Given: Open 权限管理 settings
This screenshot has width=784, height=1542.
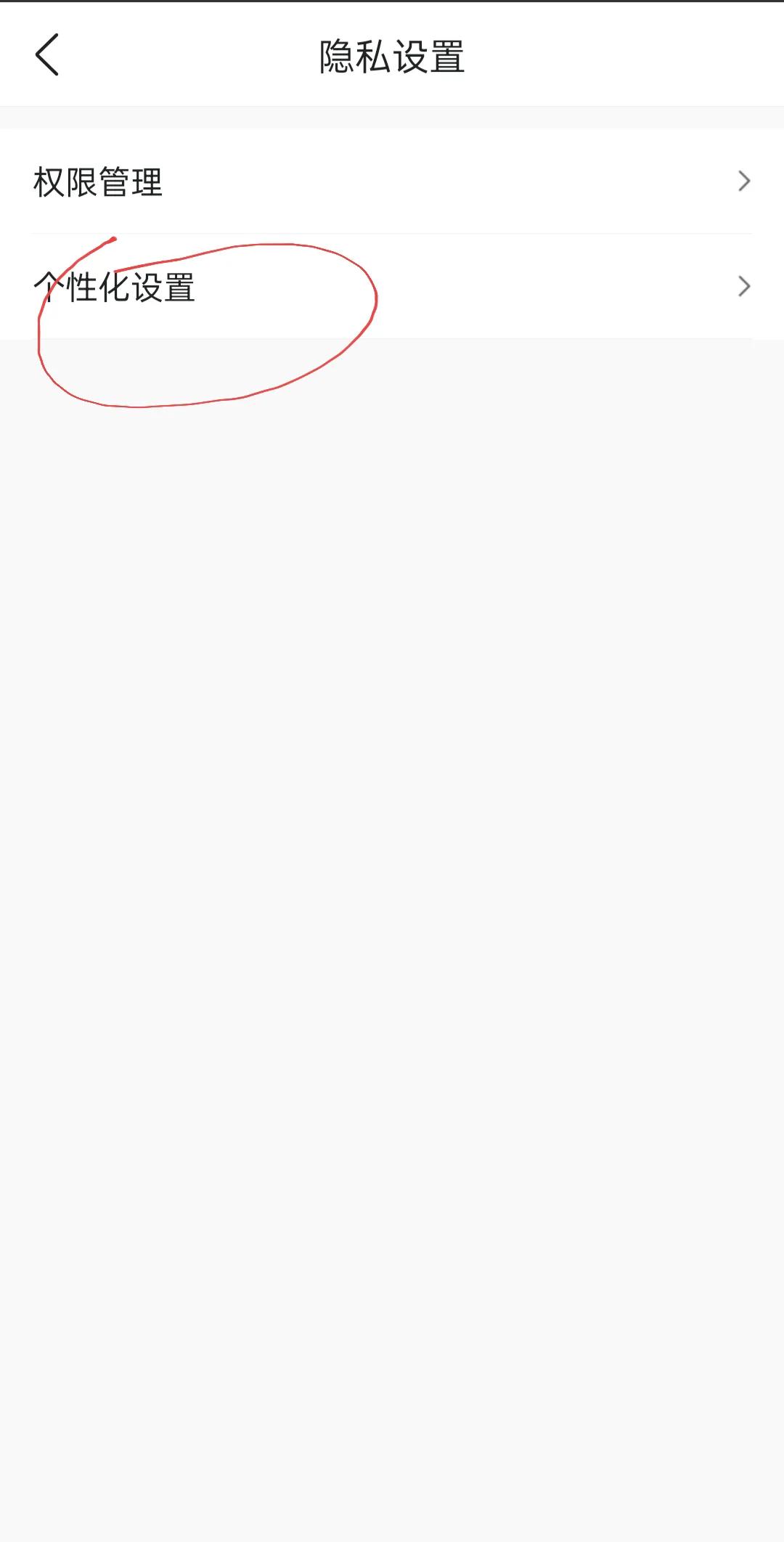Looking at the screenshot, I should point(392,181).
